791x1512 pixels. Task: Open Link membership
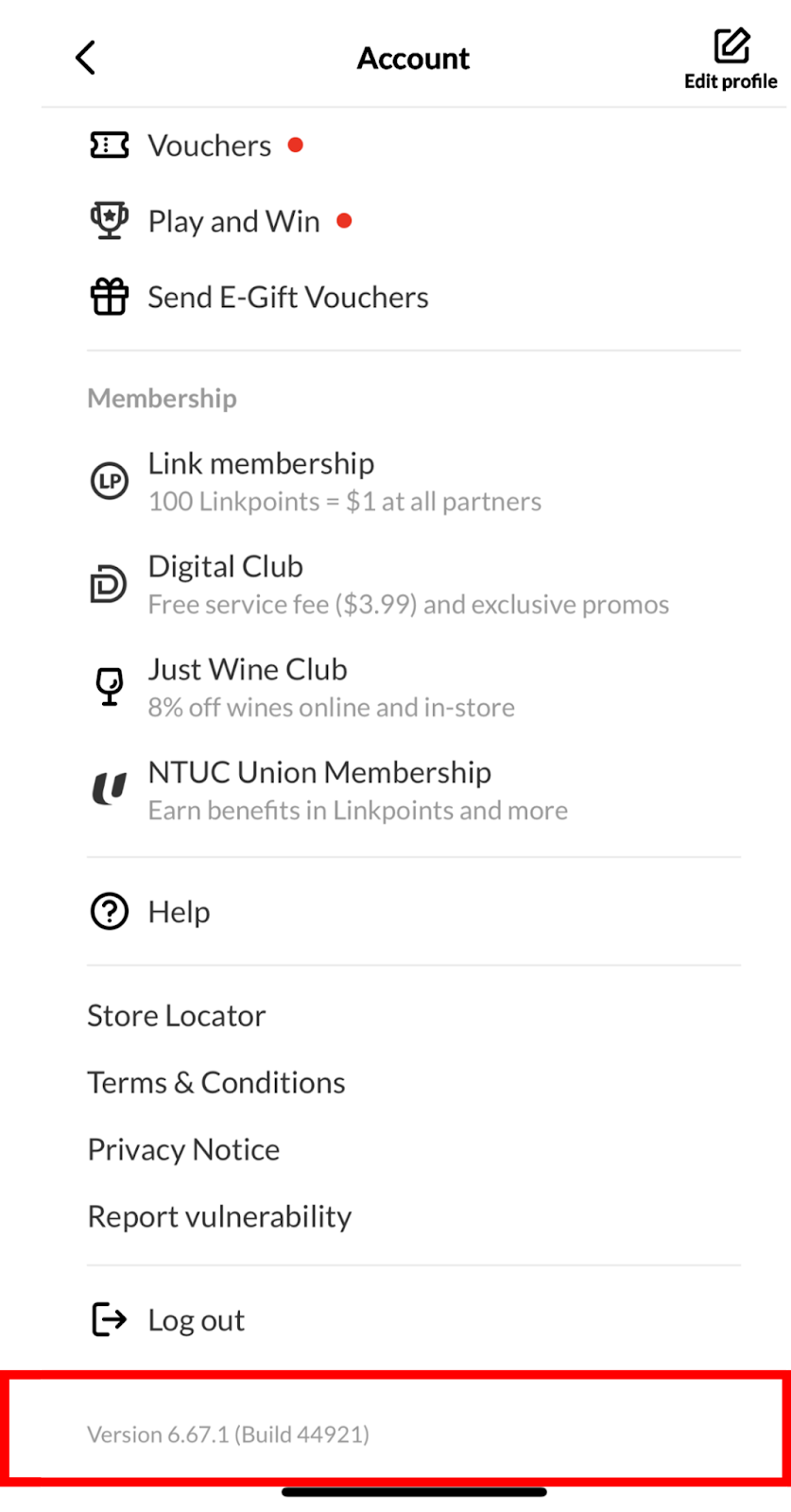point(414,481)
